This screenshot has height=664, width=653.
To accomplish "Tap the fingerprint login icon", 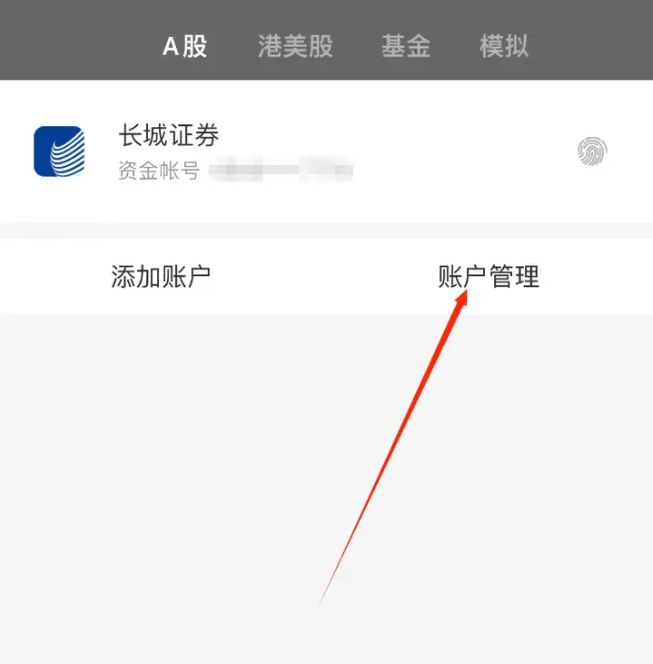I will click(592, 151).
